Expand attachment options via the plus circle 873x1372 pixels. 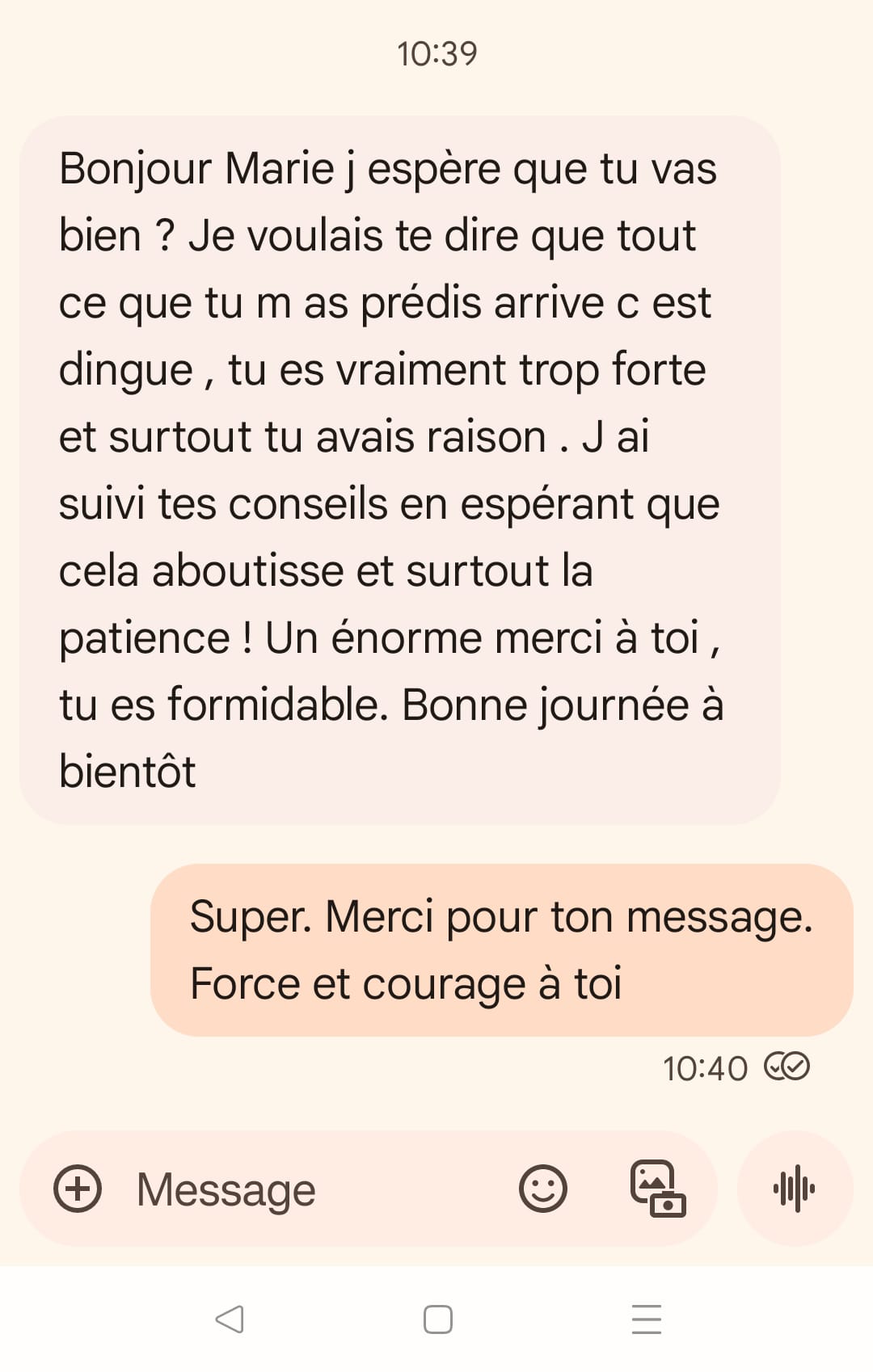77,1188
